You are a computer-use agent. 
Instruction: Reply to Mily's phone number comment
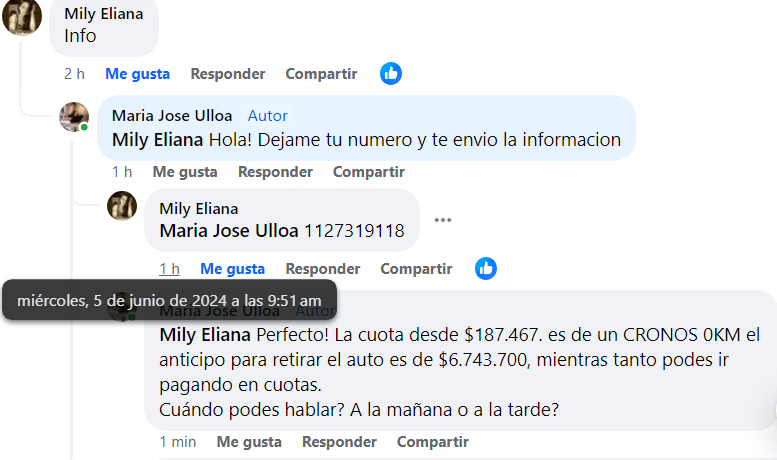[323, 269]
